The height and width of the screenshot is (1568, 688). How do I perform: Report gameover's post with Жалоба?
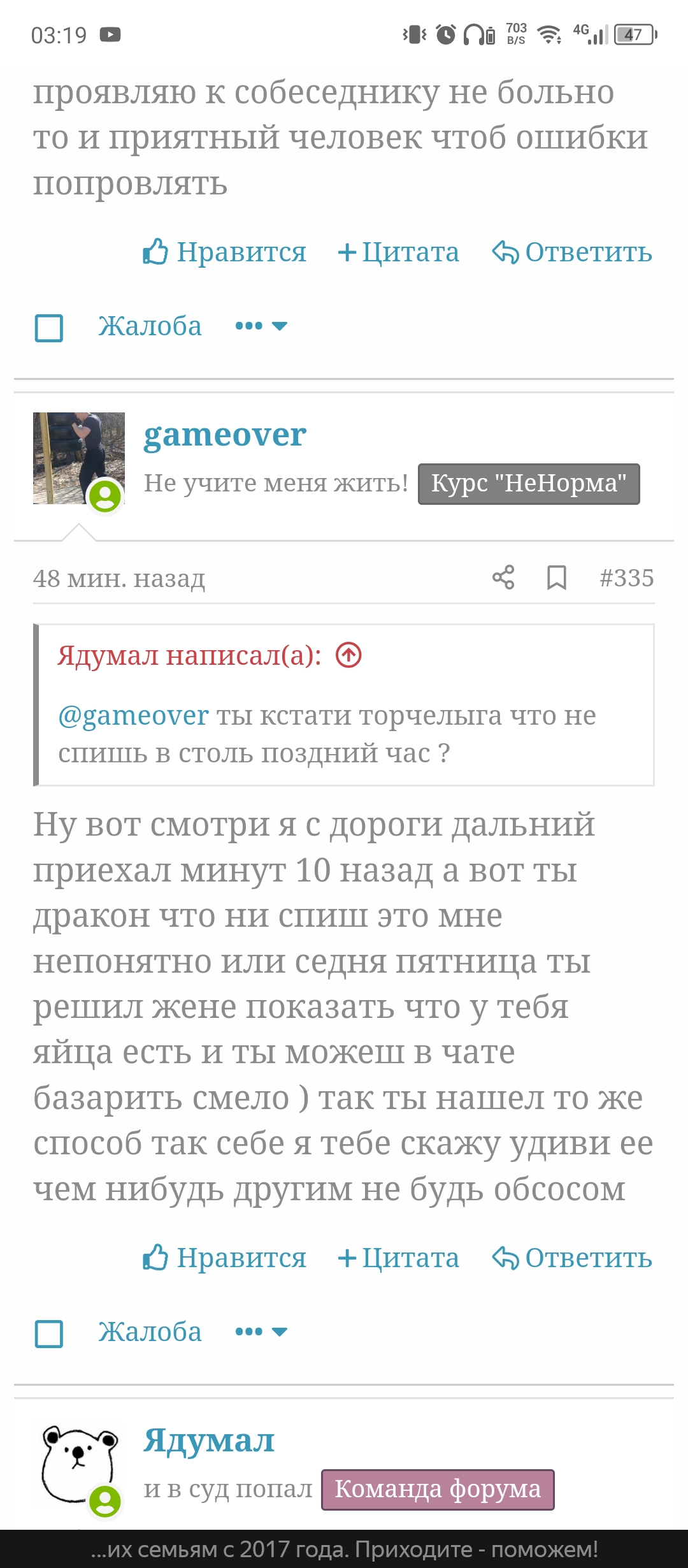pyautogui.click(x=150, y=1332)
